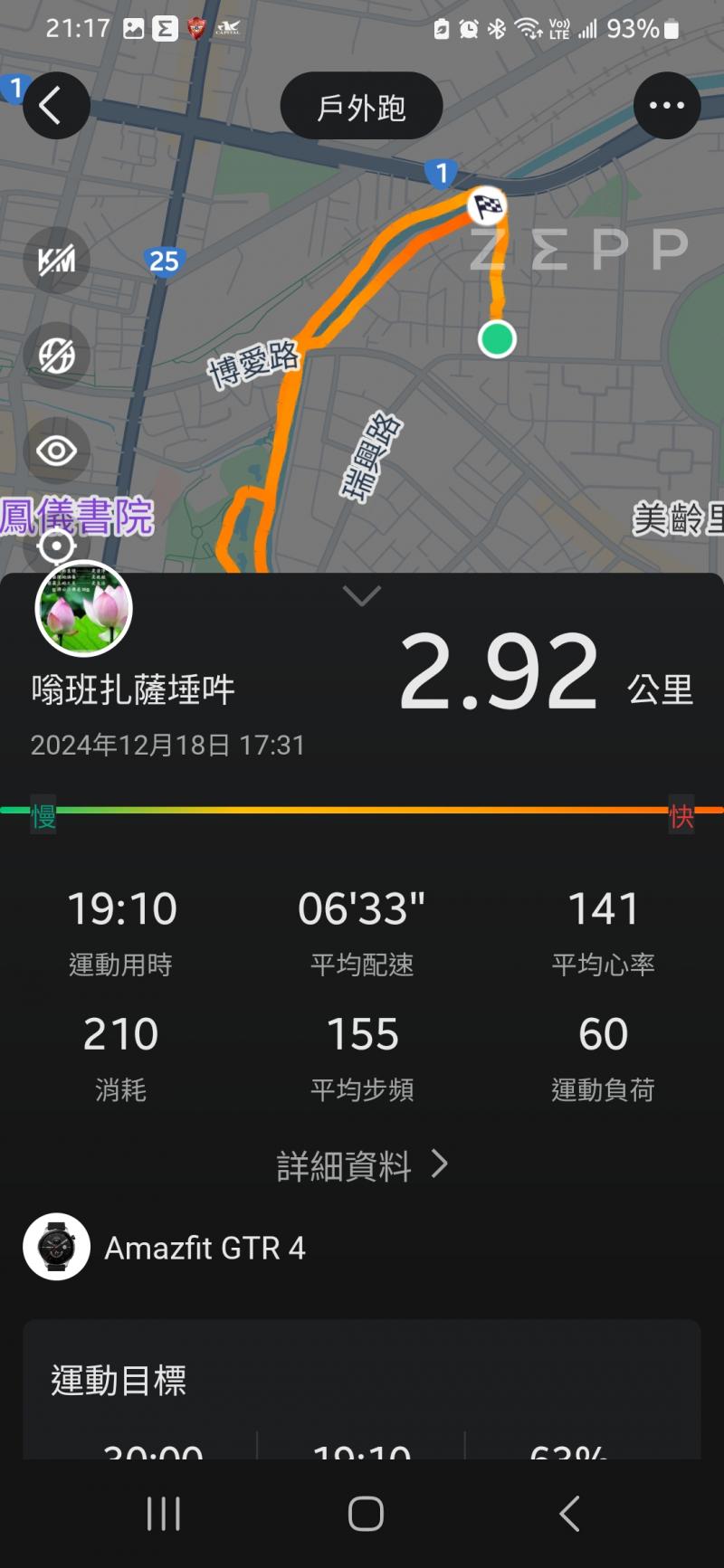Tap the system home button
Image resolution: width=724 pixels, height=1568 pixels.
coord(366,1513)
